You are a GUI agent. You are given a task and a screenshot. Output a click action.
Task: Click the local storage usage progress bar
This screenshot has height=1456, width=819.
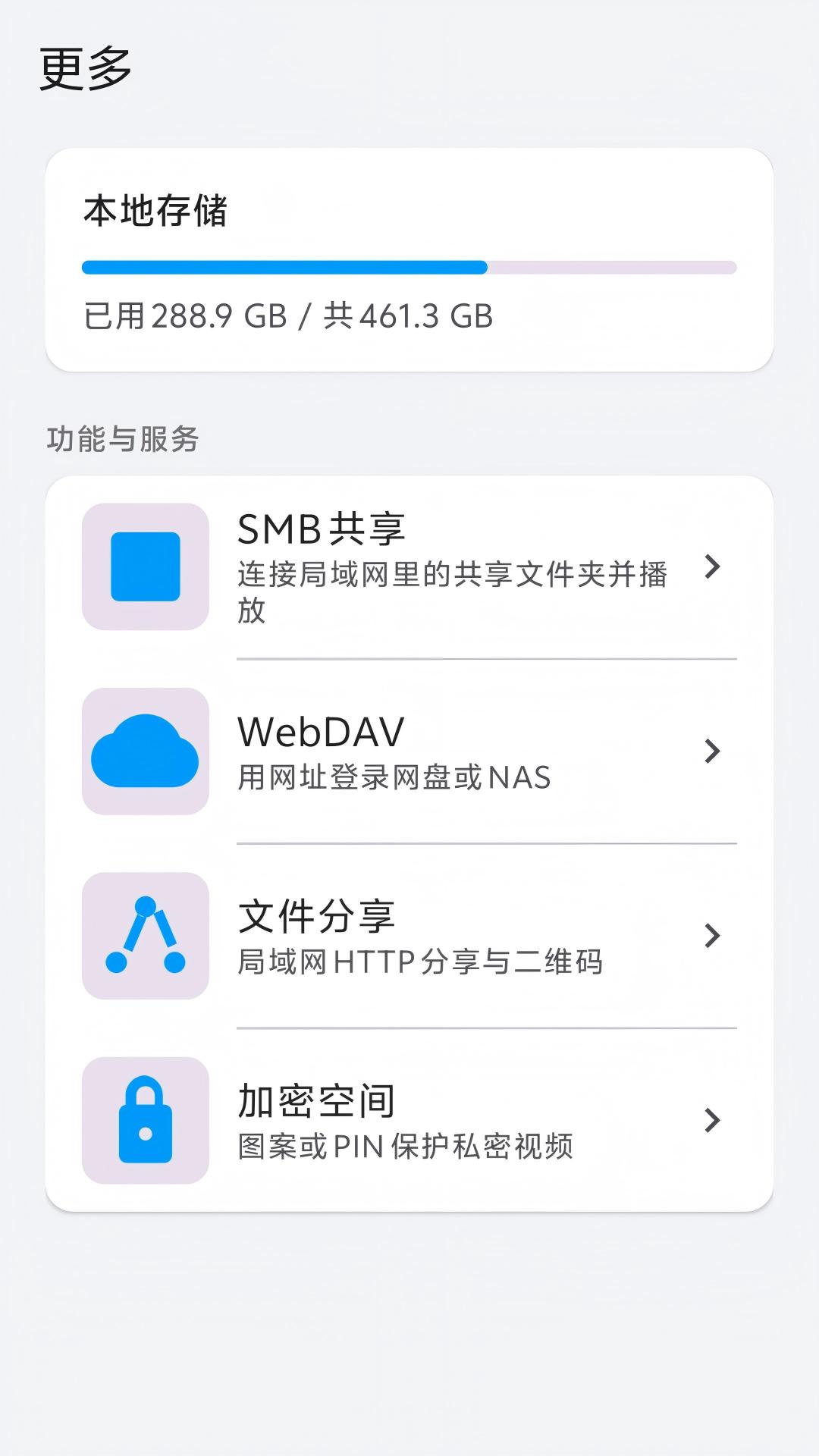(409, 265)
